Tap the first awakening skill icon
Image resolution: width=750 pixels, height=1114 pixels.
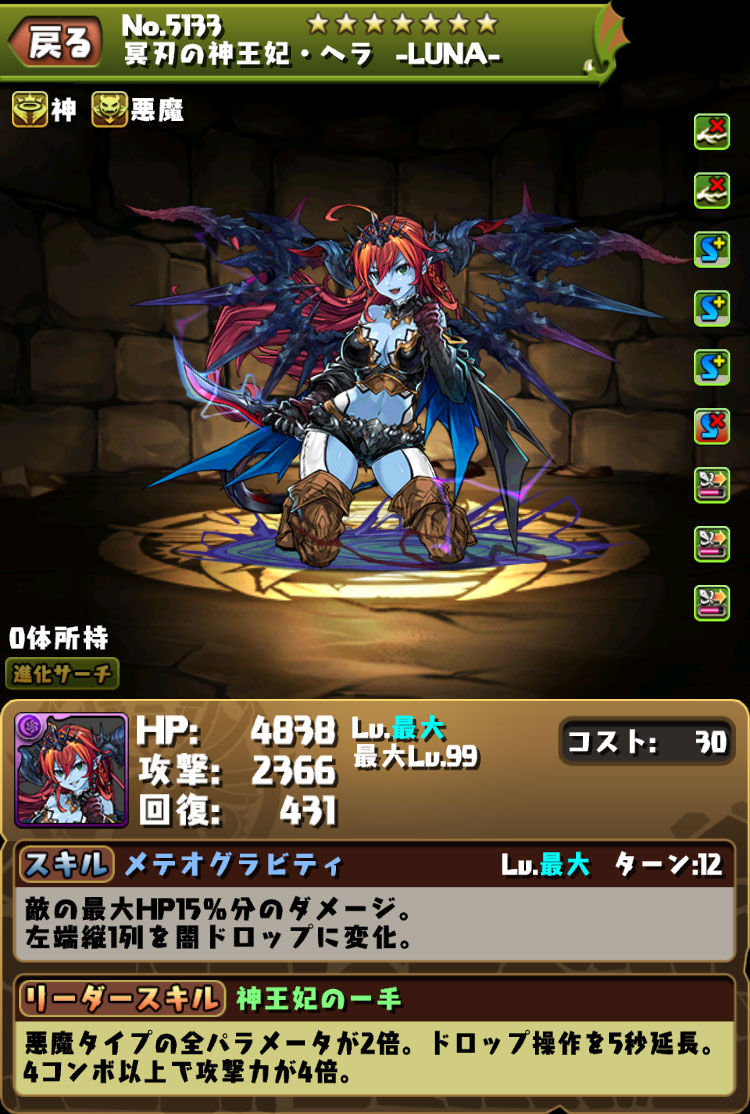(711, 131)
